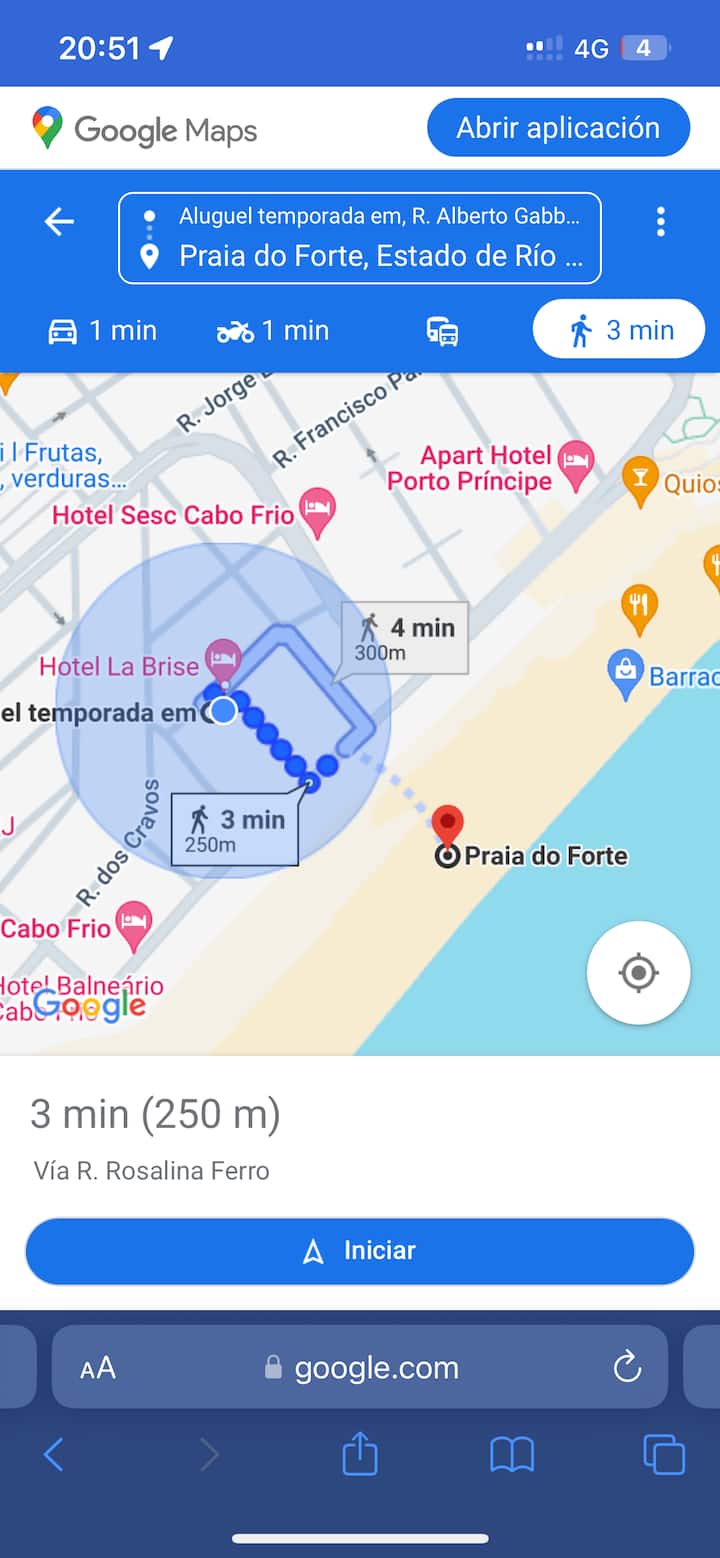Switch to motorcycle directions tab

pos(273,331)
